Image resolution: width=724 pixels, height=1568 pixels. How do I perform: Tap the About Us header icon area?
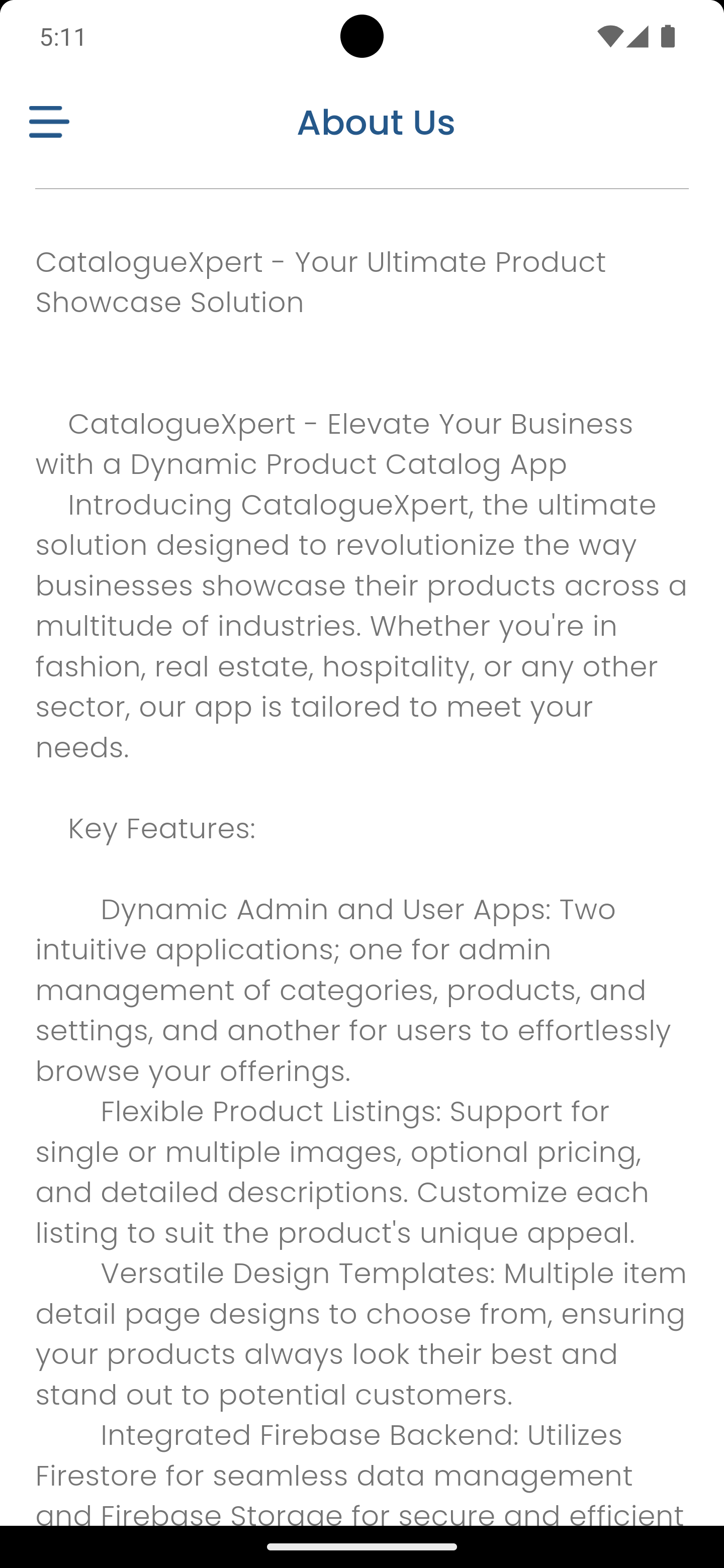50,122
